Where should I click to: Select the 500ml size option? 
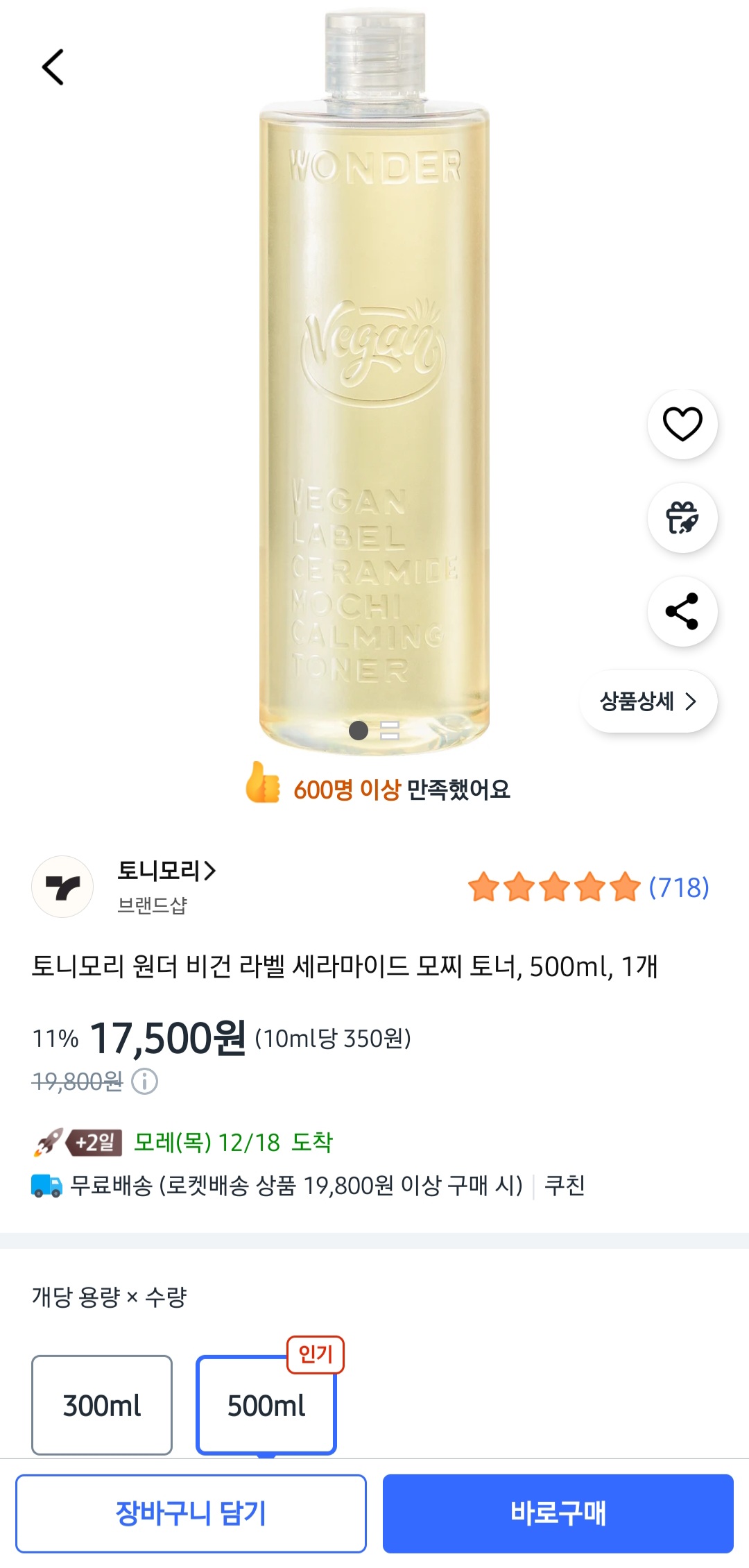266,1405
